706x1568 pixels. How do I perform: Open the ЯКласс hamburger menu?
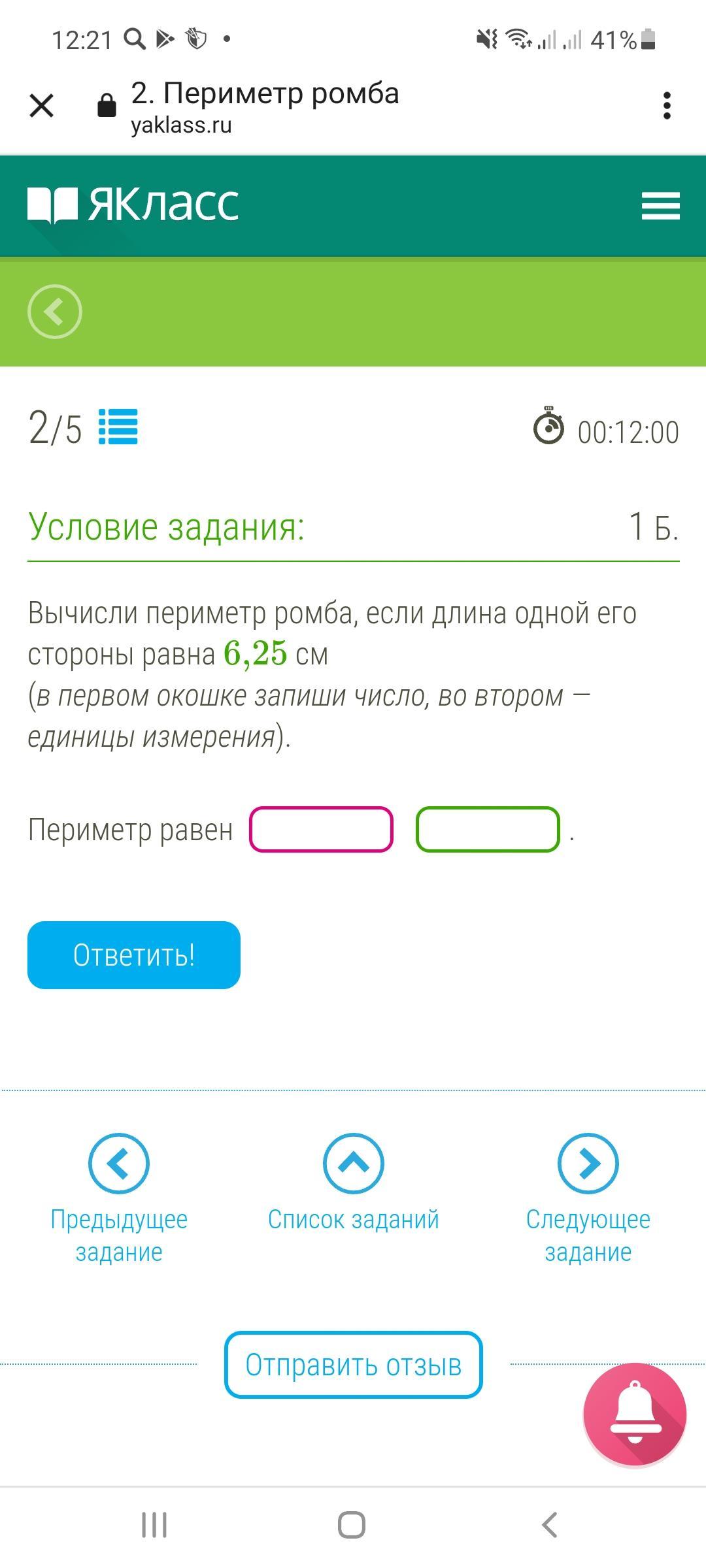(x=660, y=205)
